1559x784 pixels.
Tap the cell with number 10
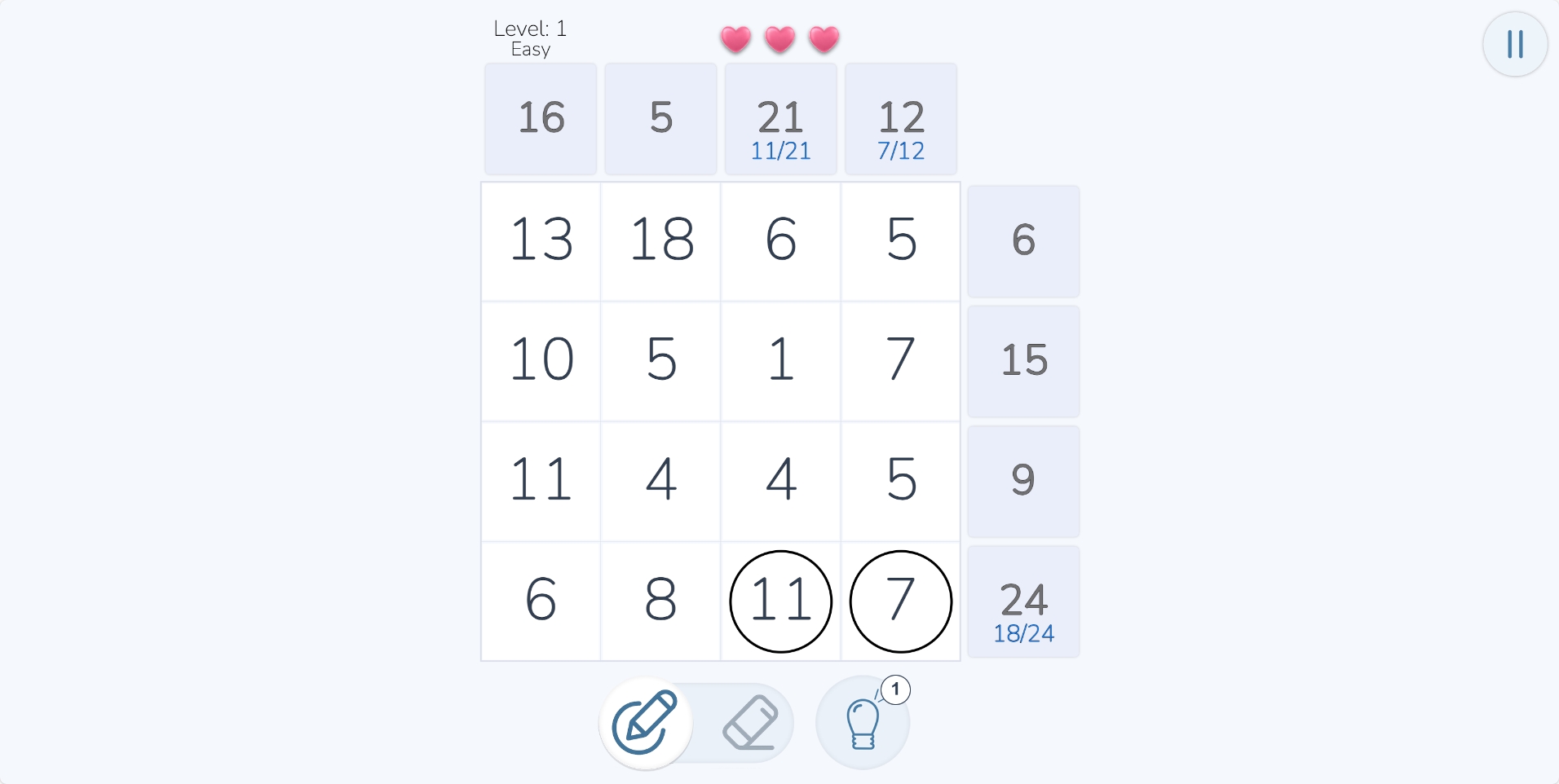tap(541, 360)
